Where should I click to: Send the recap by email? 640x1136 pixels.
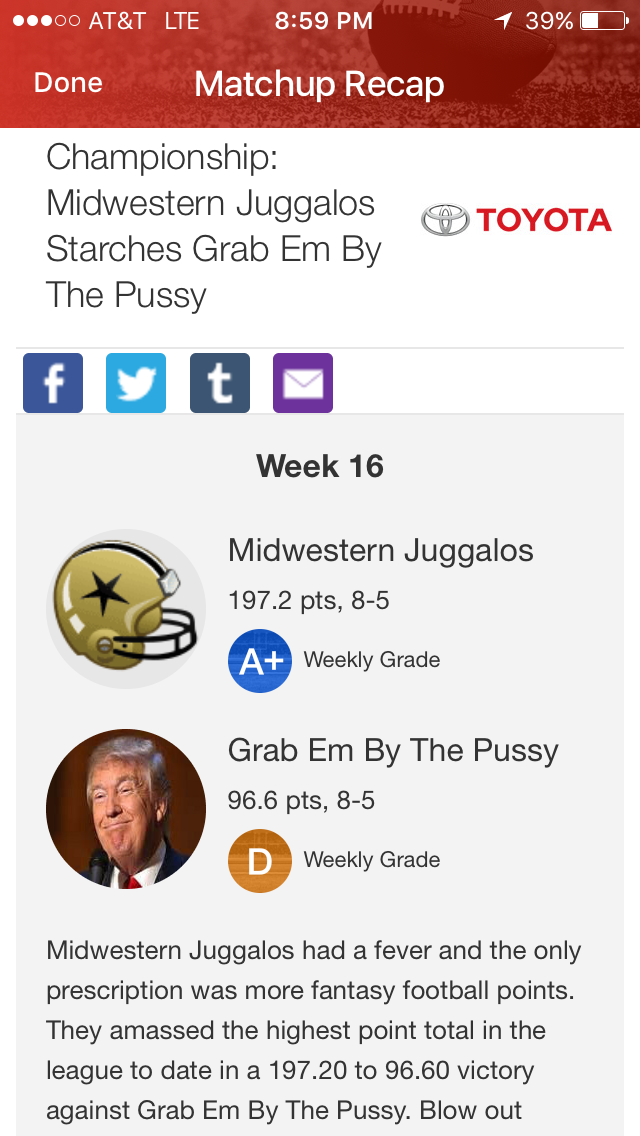[x=303, y=383]
